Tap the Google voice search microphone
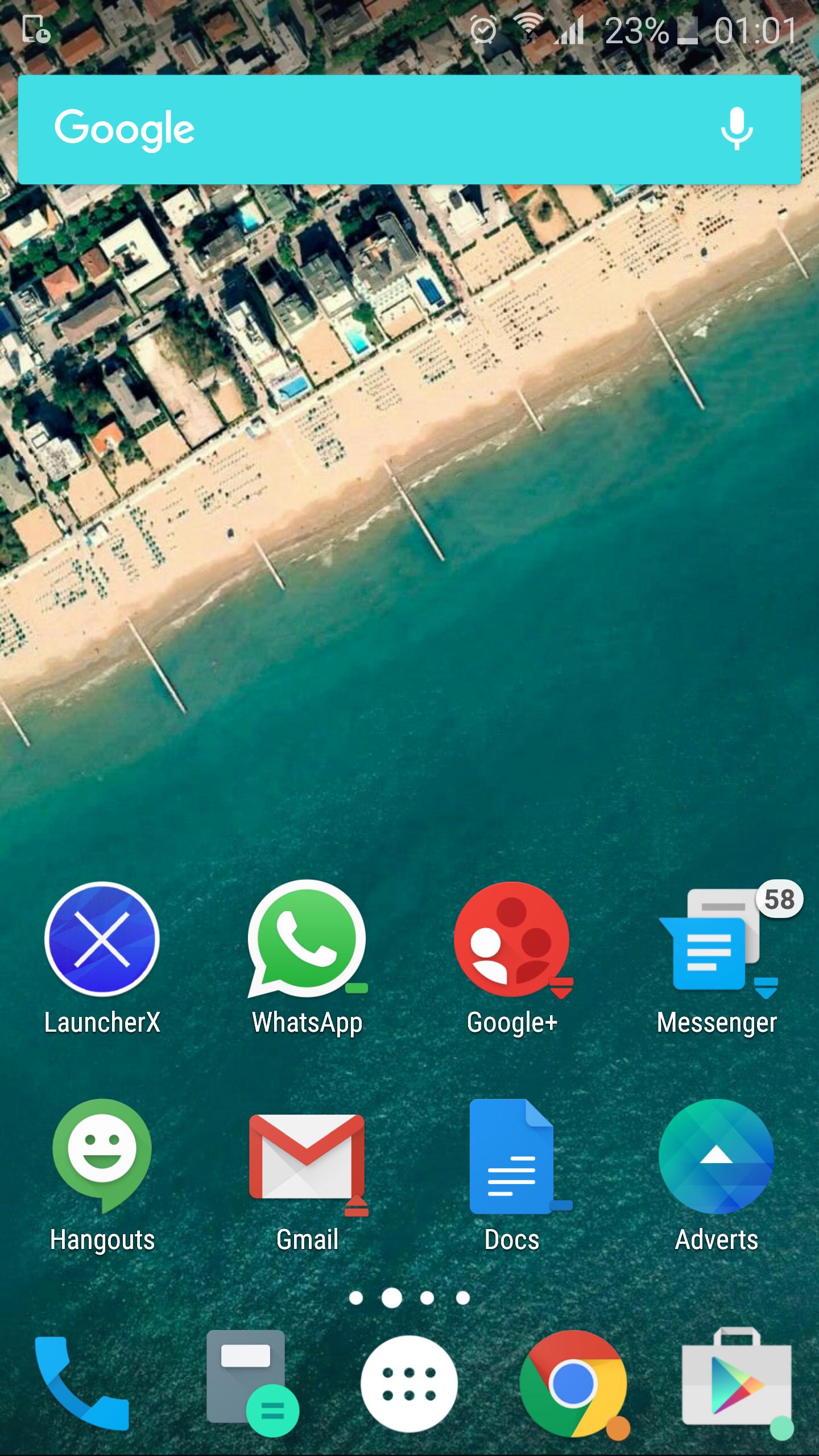Image resolution: width=819 pixels, height=1456 pixels. [x=736, y=130]
